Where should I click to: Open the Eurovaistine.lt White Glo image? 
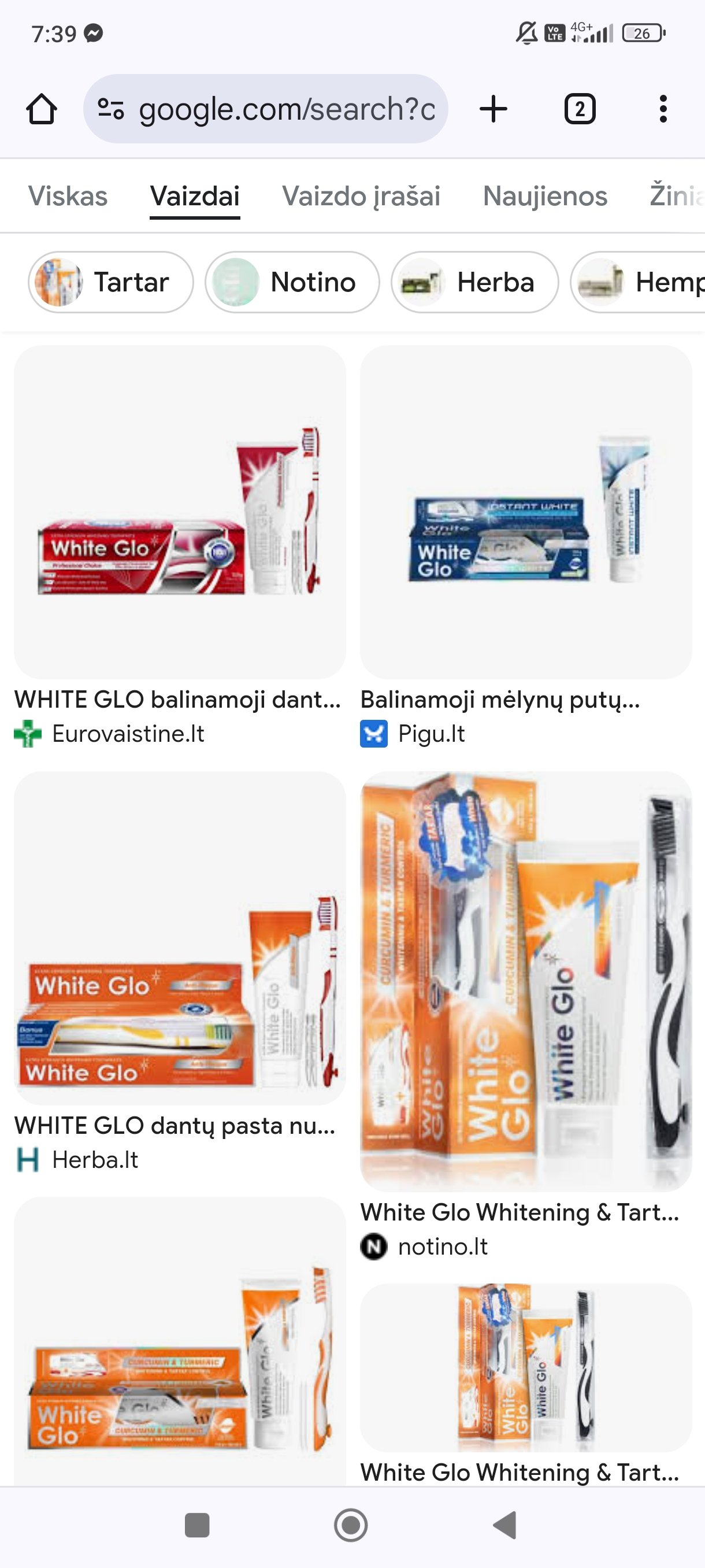pyautogui.click(x=180, y=512)
